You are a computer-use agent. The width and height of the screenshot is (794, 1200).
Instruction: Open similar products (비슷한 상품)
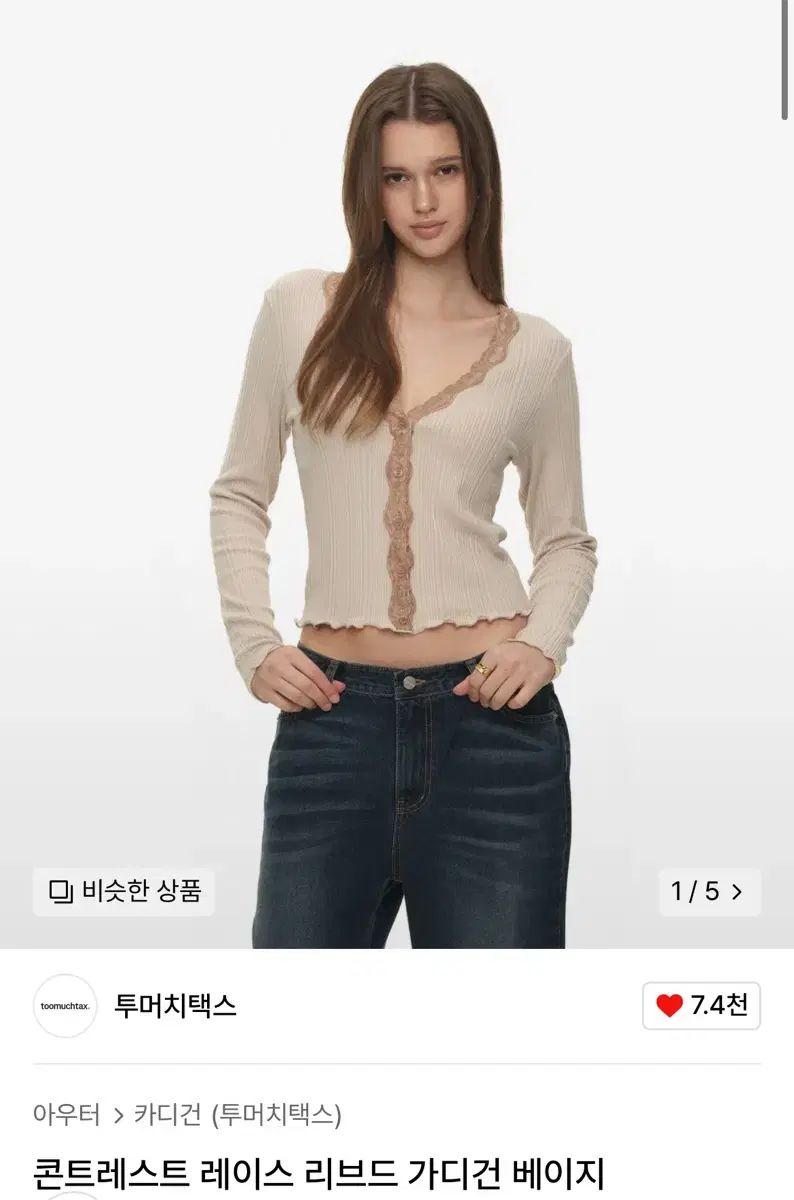click(x=125, y=890)
